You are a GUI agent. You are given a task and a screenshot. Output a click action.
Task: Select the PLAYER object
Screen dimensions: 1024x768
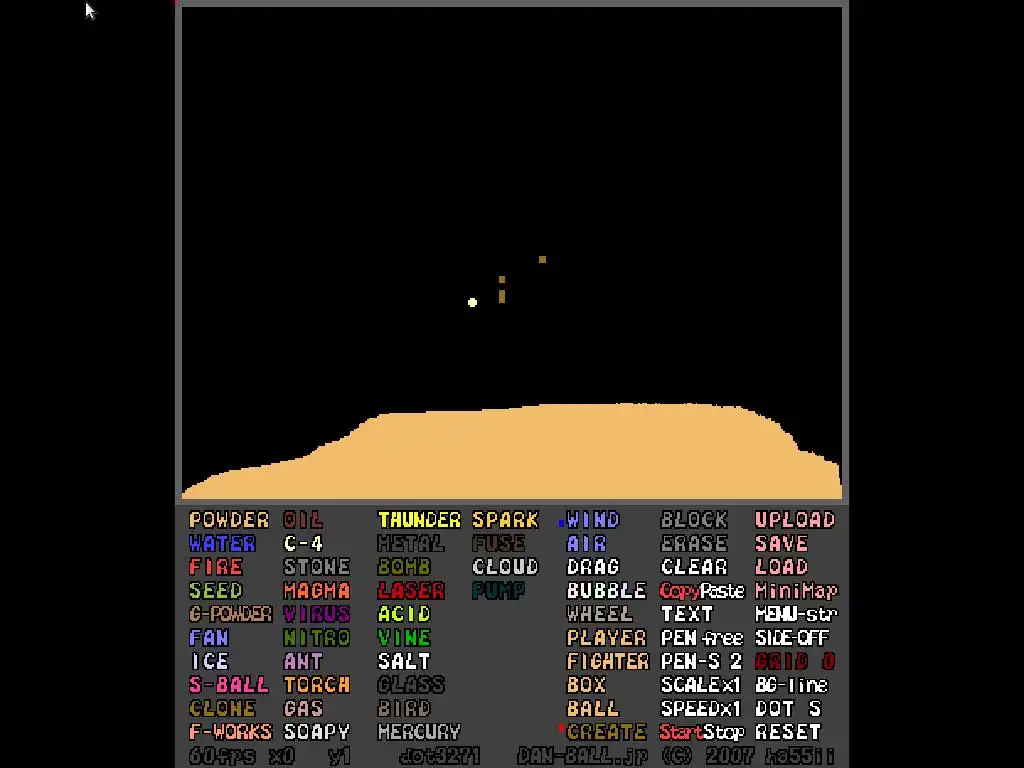tap(606, 638)
